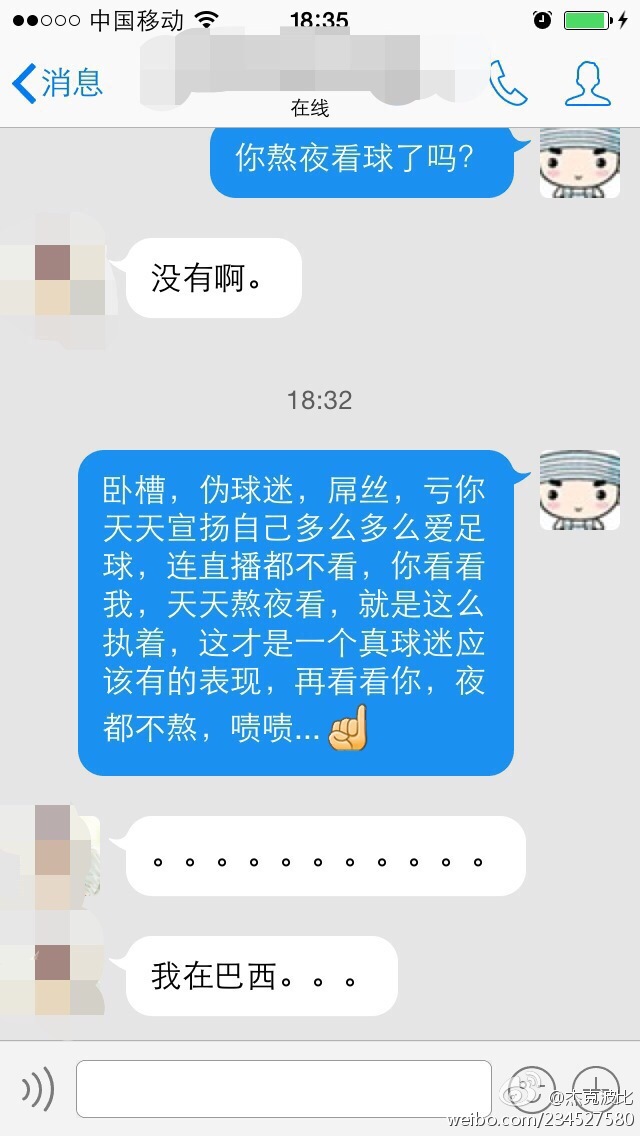
Task: Go back to 消息 list
Action: (x=58, y=83)
